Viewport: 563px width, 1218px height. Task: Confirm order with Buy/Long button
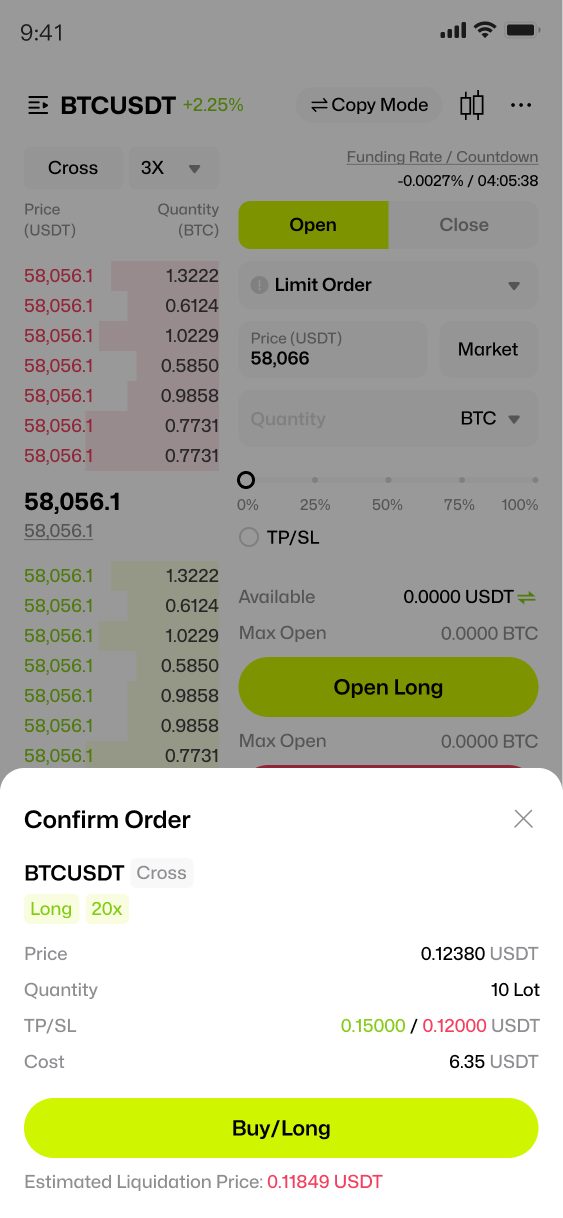281,1128
